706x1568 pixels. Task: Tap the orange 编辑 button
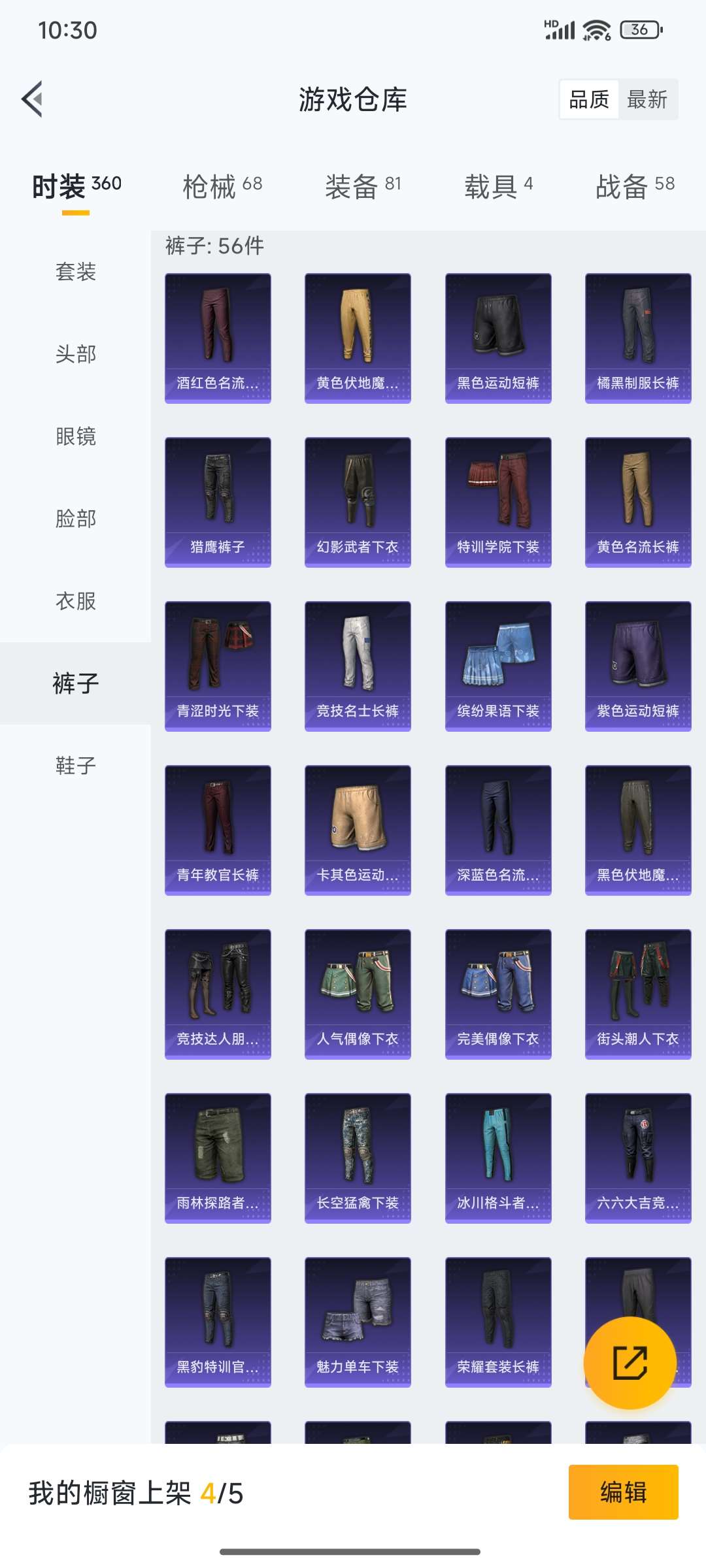pos(623,1492)
